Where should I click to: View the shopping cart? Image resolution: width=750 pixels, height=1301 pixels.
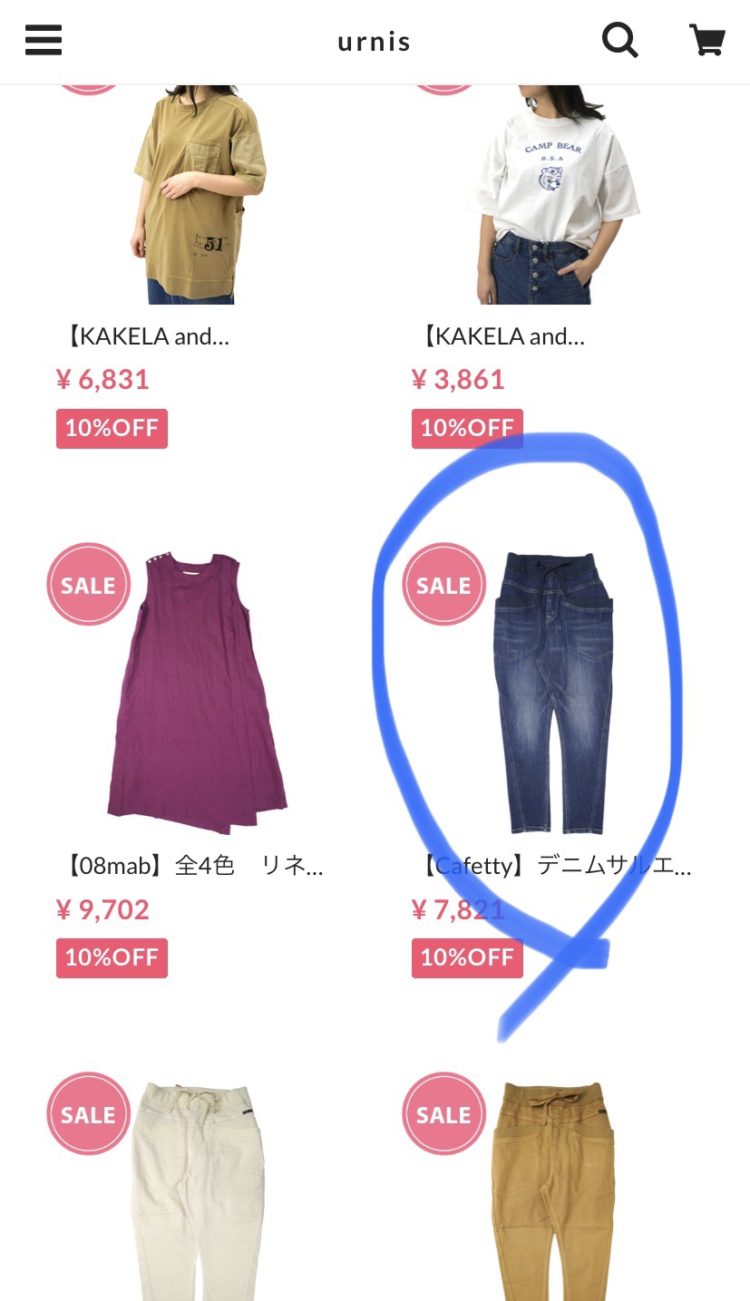[707, 41]
